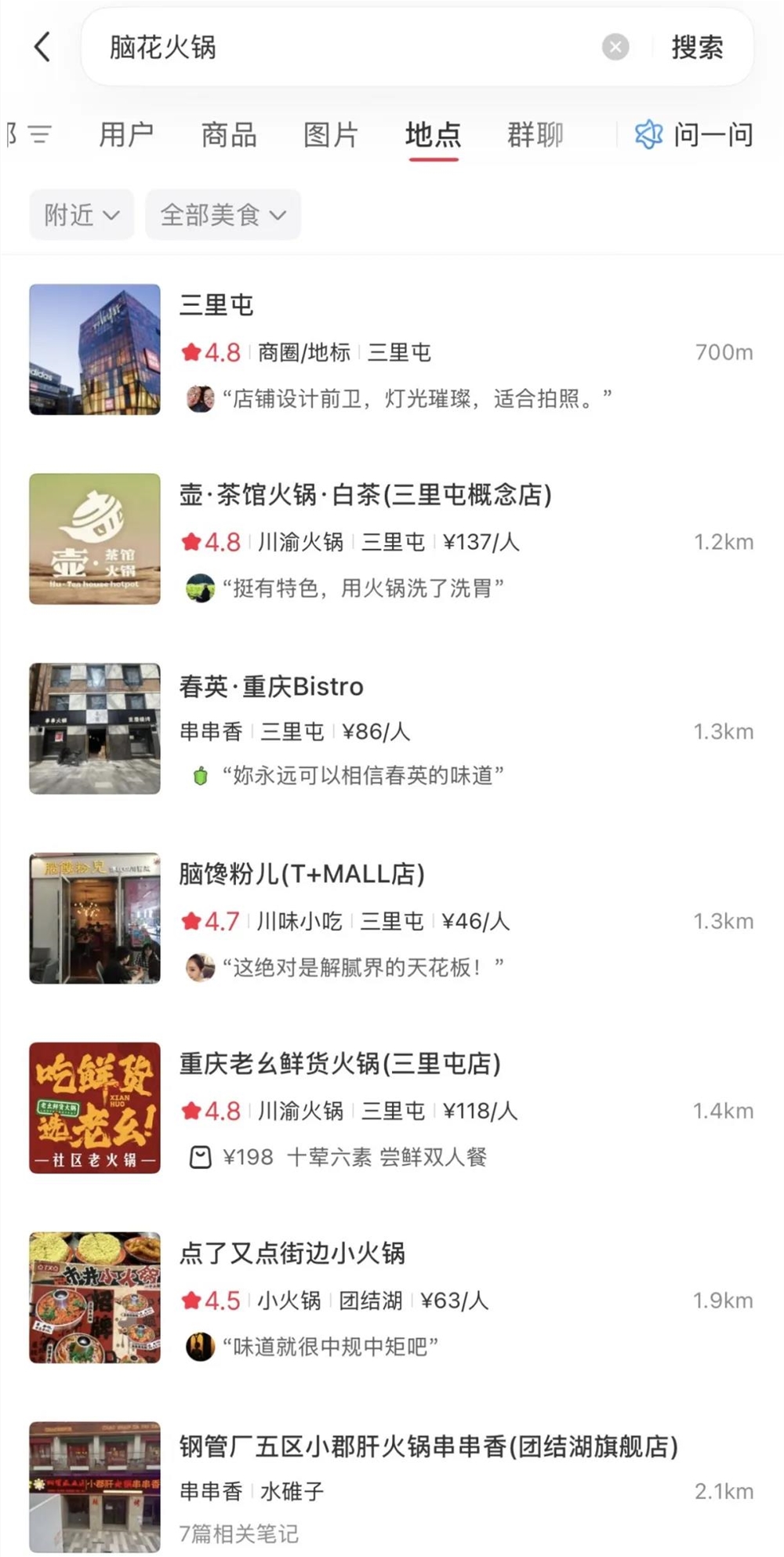Click the green icon beside 春英 review text
This screenshot has width=784, height=1557.
point(200,775)
